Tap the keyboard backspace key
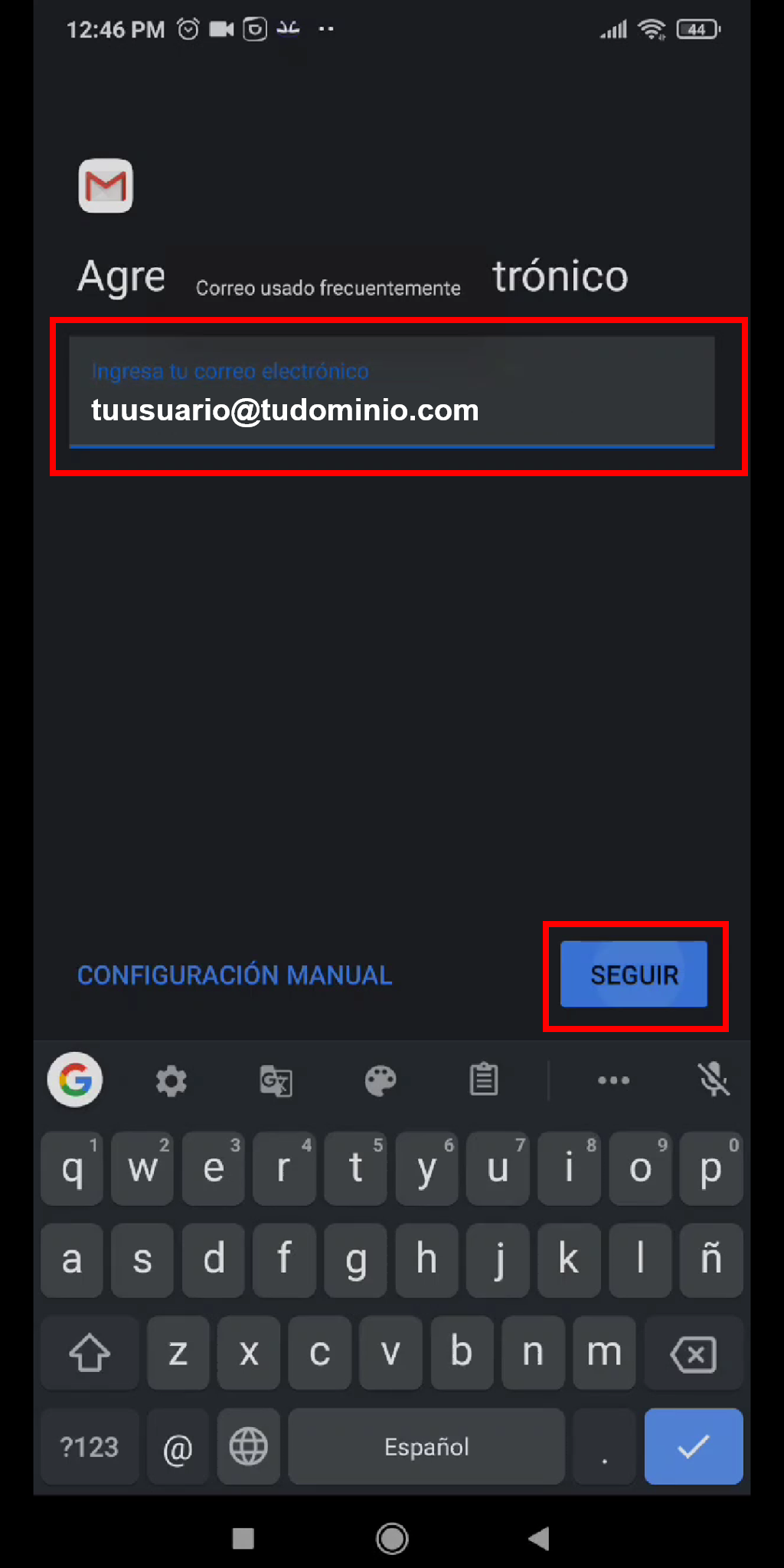Screen dimensions: 784x1568 click(x=694, y=1353)
